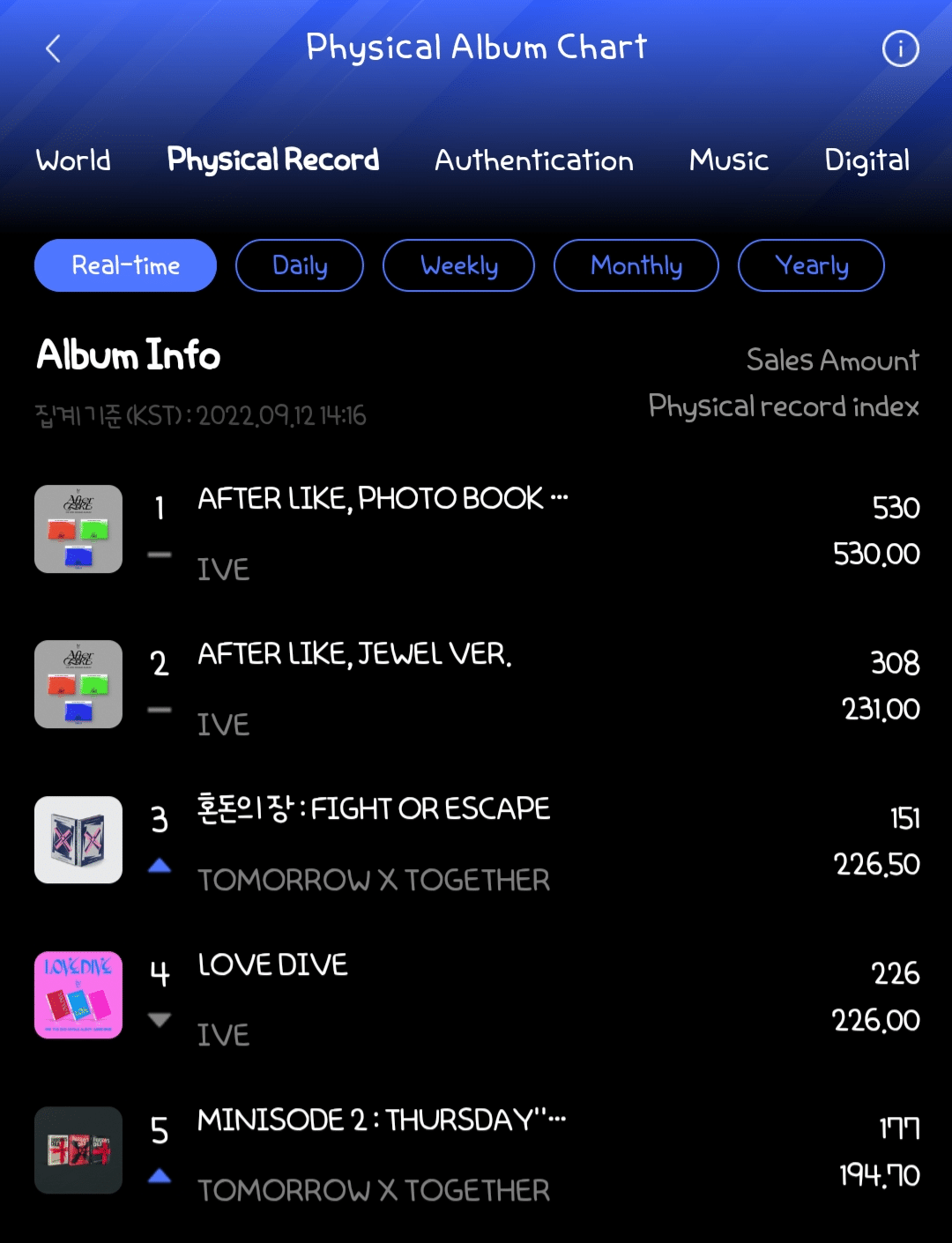
Task: Open MINISODE 2: THURSDAY album entry
Action: 381,1150
